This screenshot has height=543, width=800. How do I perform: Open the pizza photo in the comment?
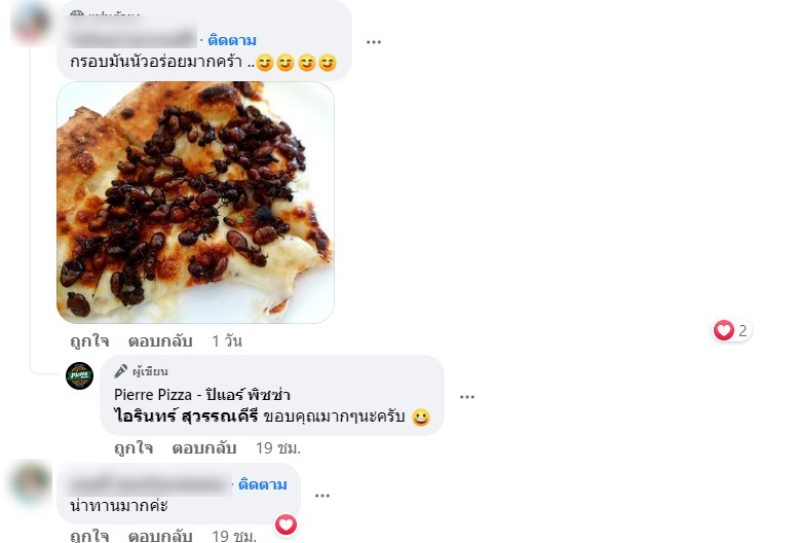point(195,201)
